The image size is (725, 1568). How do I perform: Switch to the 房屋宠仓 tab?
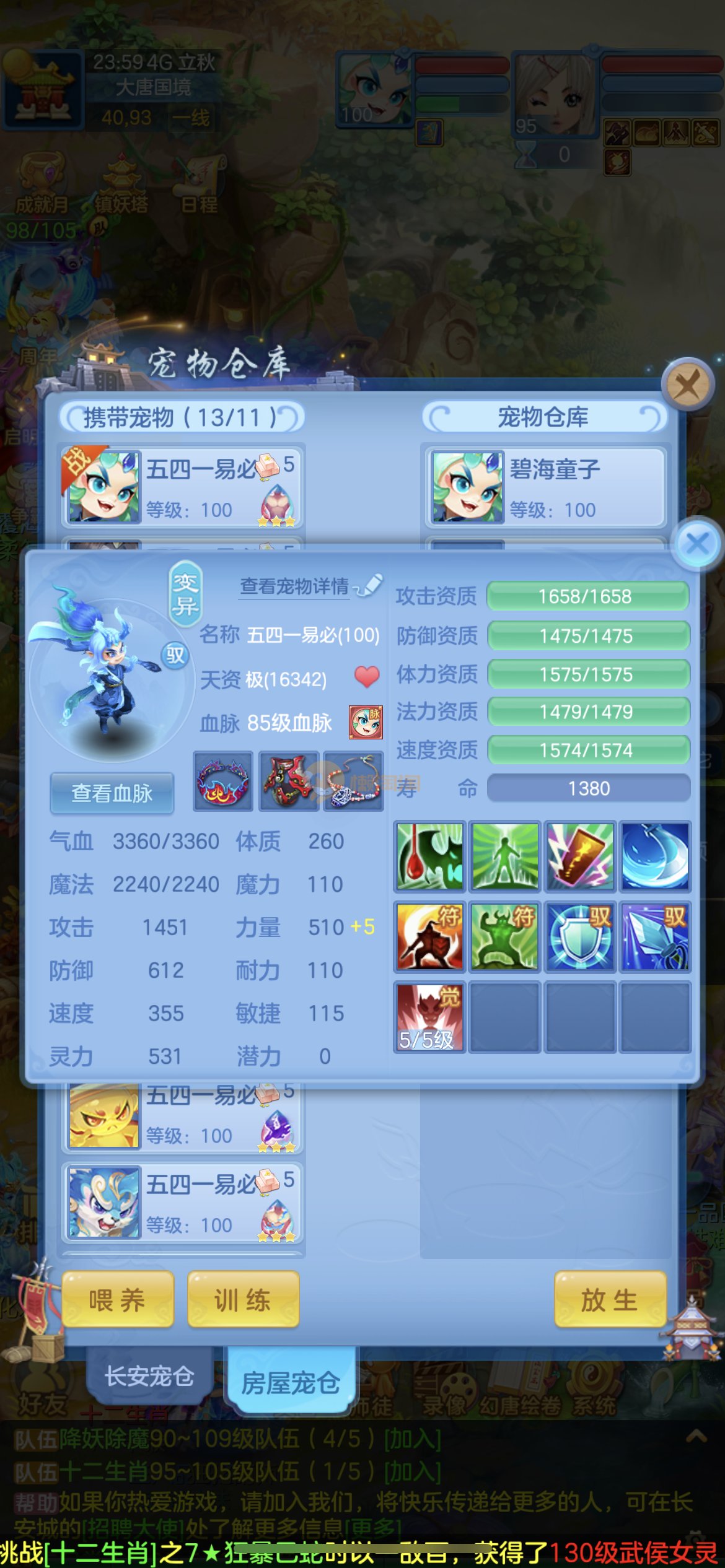[x=291, y=1382]
